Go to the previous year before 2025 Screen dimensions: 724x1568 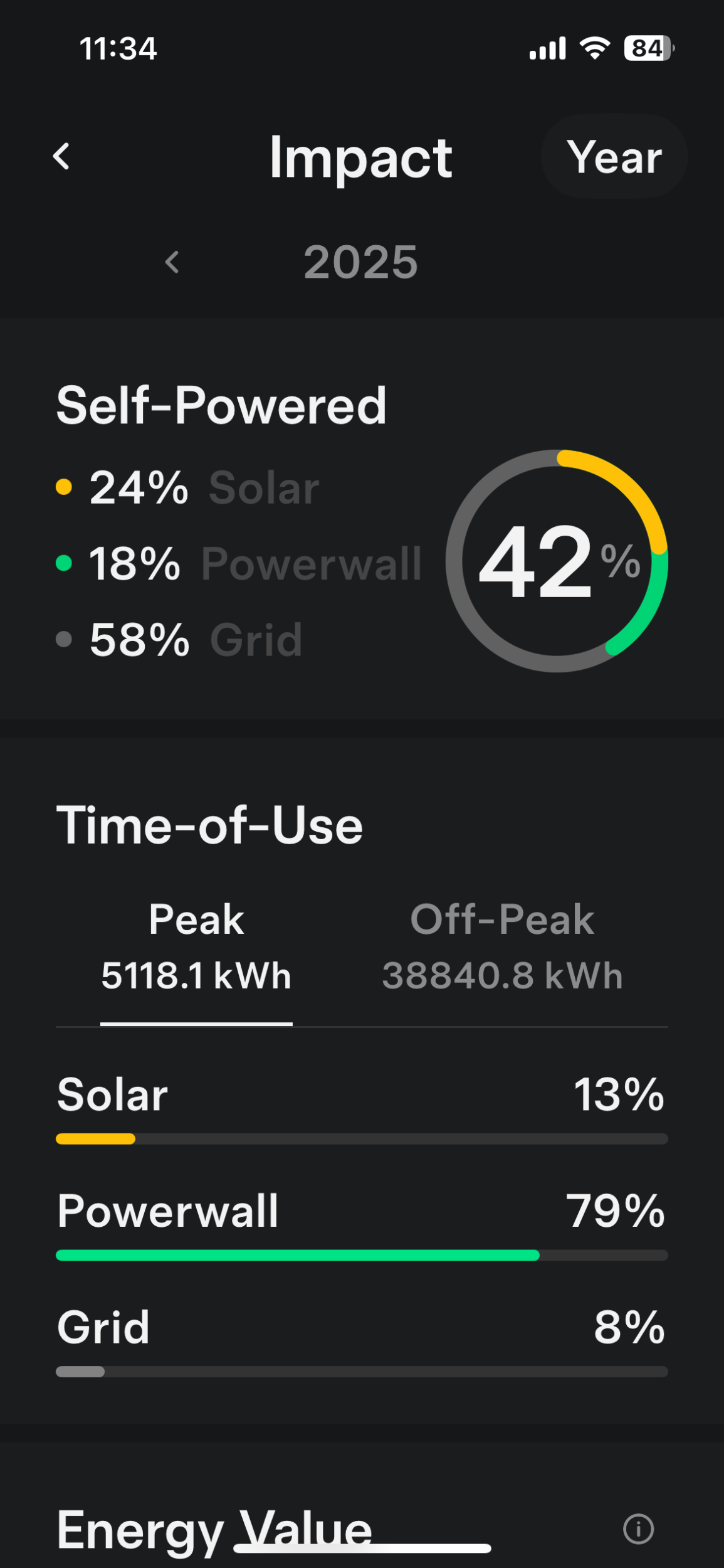pyautogui.click(x=172, y=262)
